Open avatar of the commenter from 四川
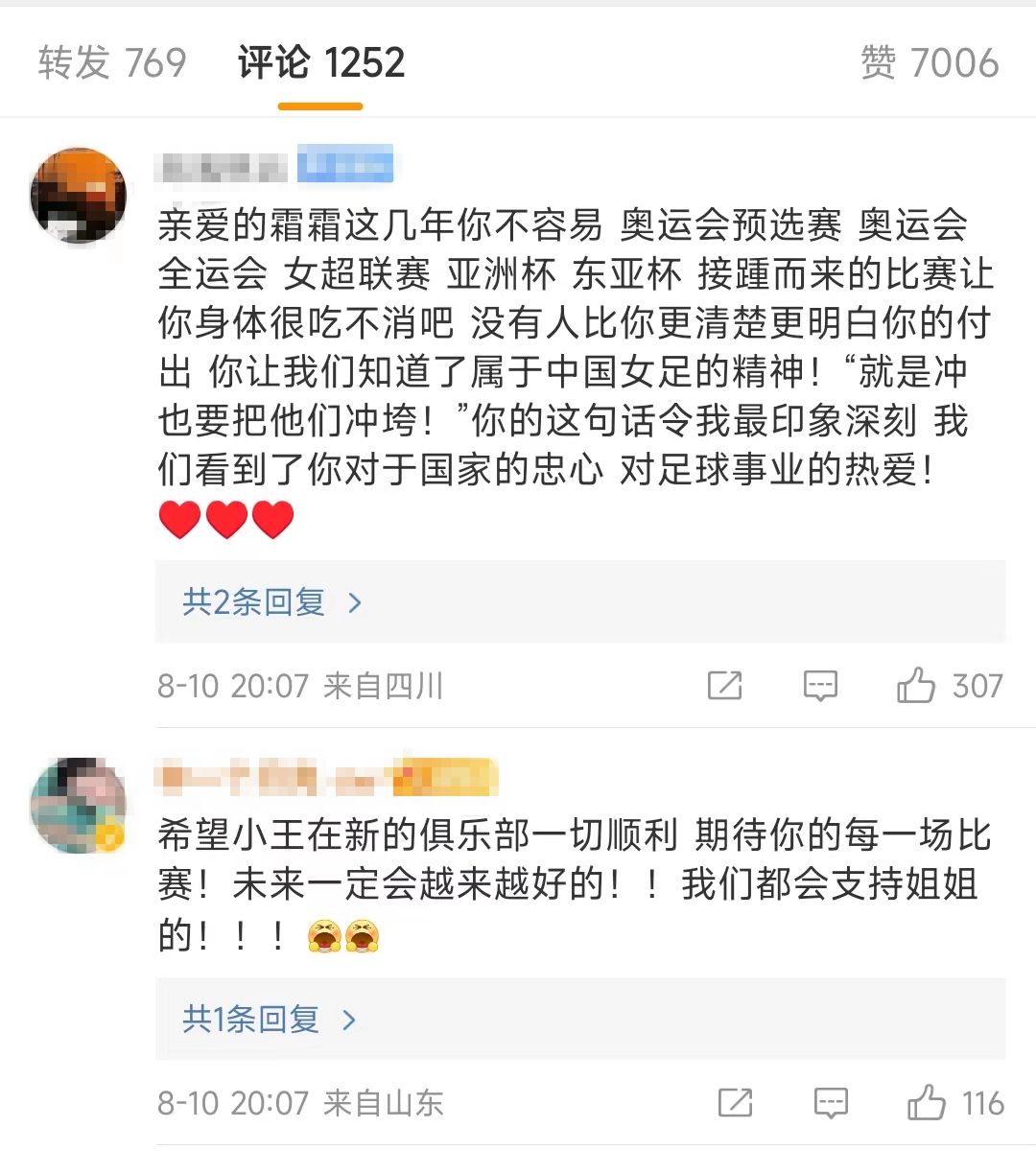Screen dimensions: 1036x1151 click(79, 196)
